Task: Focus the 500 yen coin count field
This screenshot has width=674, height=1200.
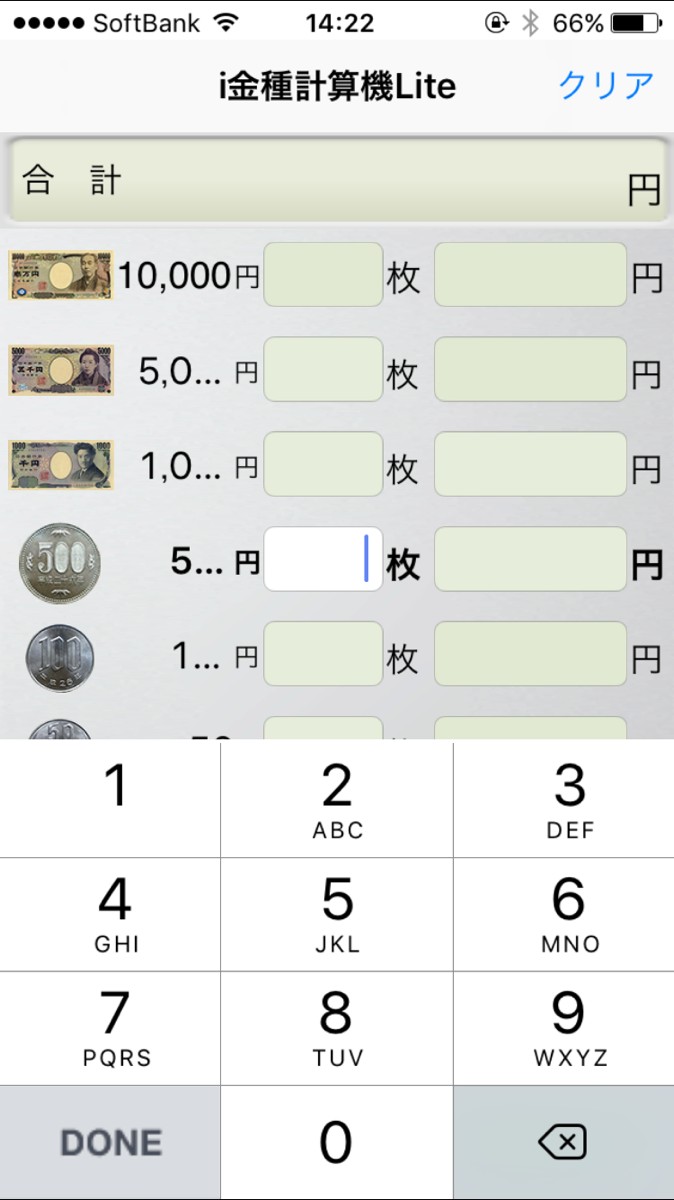Action: click(x=323, y=559)
